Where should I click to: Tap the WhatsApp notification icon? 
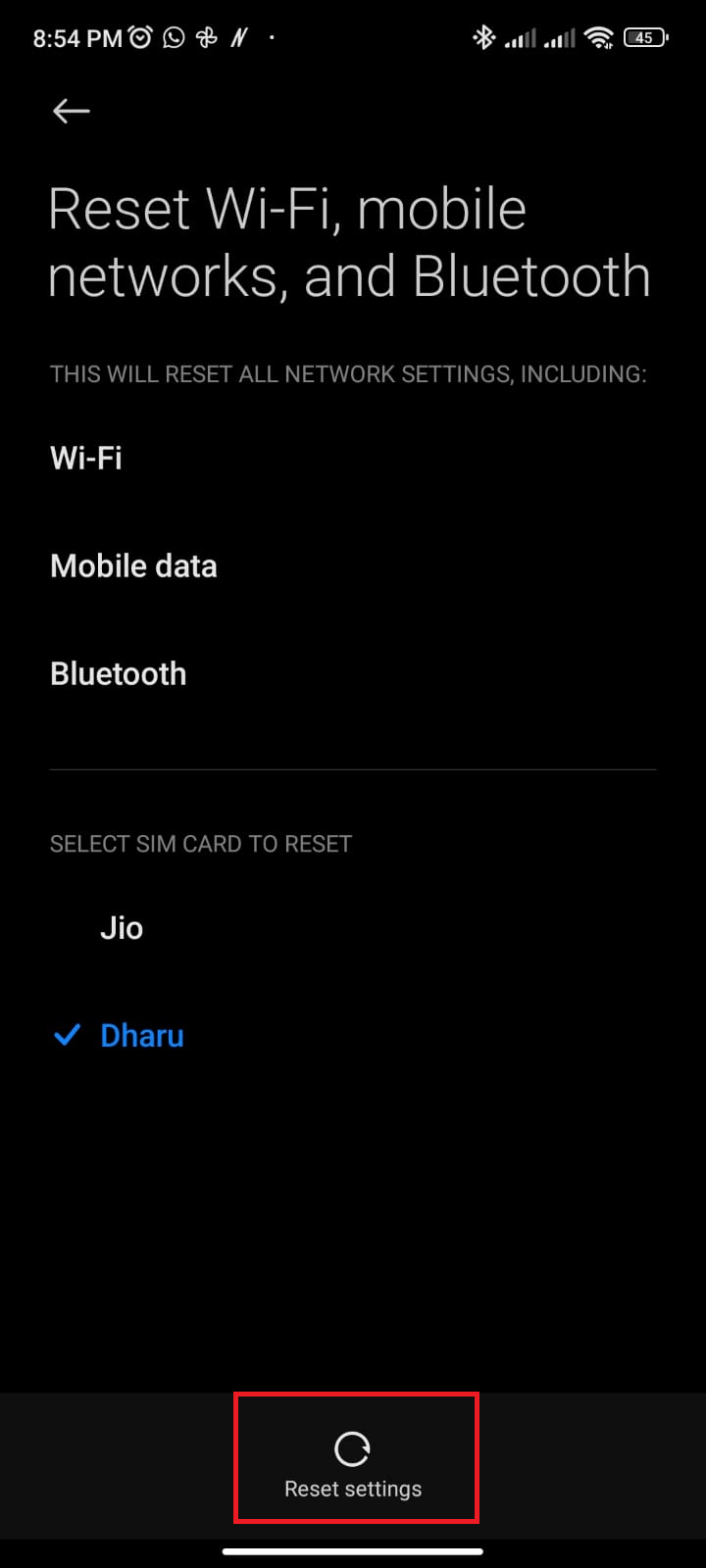pyautogui.click(x=173, y=36)
